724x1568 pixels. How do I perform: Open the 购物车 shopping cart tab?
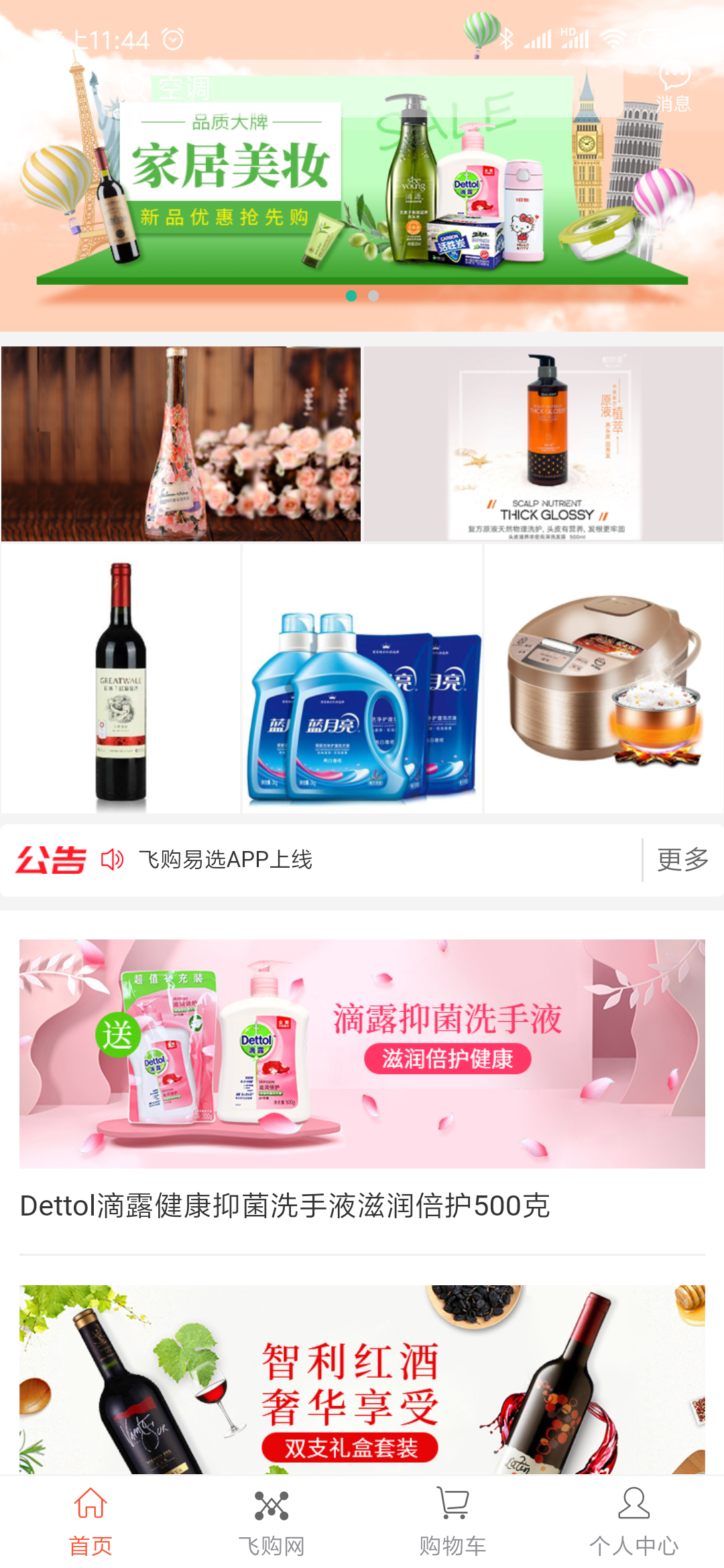click(x=452, y=1521)
